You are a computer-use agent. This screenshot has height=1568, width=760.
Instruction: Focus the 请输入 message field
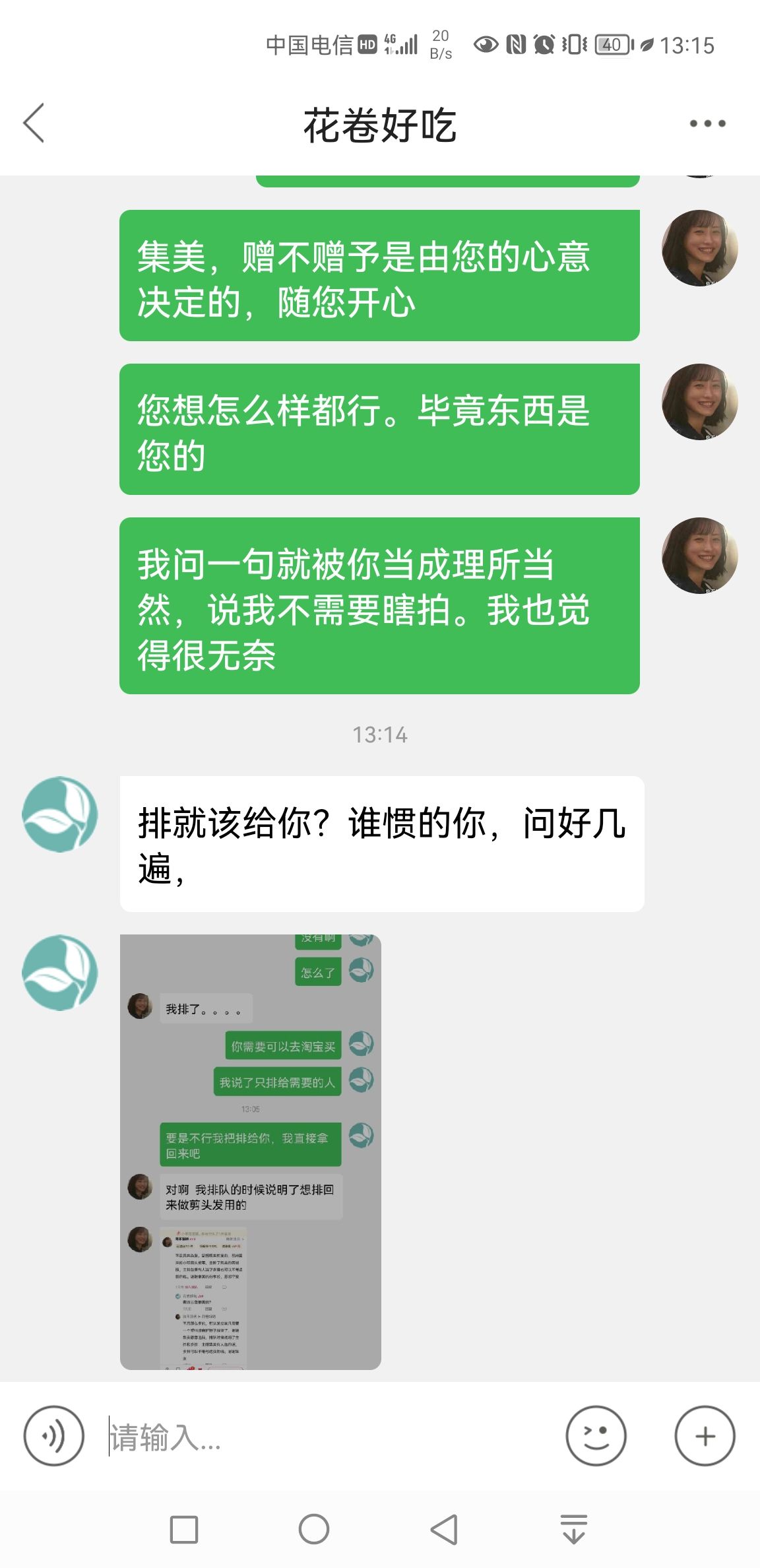point(327,1437)
